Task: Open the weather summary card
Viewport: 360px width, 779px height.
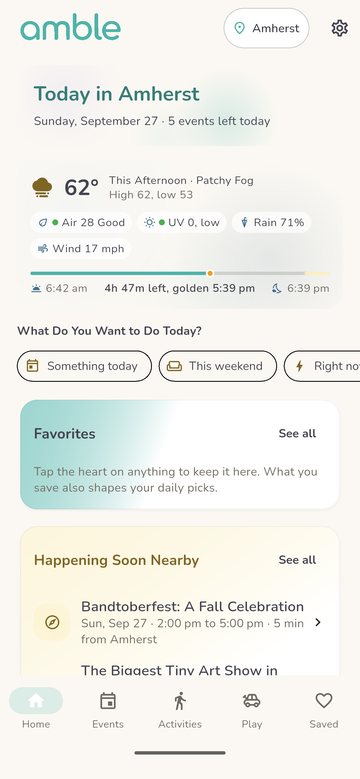Action: click(180, 236)
